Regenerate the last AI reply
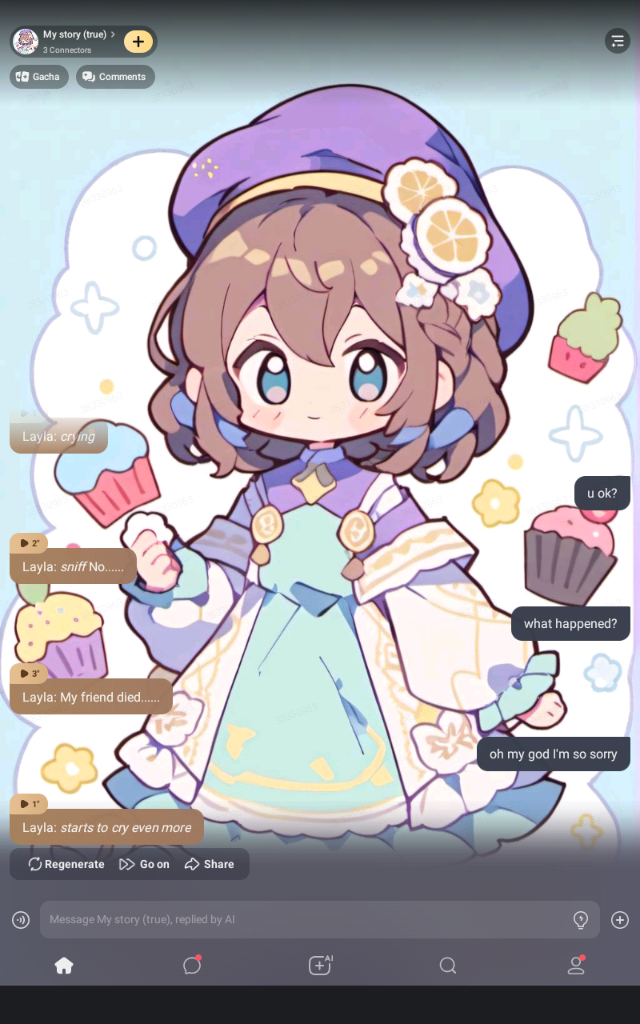Image resolution: width=640 pixels, height=1024 pixels. click(66, 864)
